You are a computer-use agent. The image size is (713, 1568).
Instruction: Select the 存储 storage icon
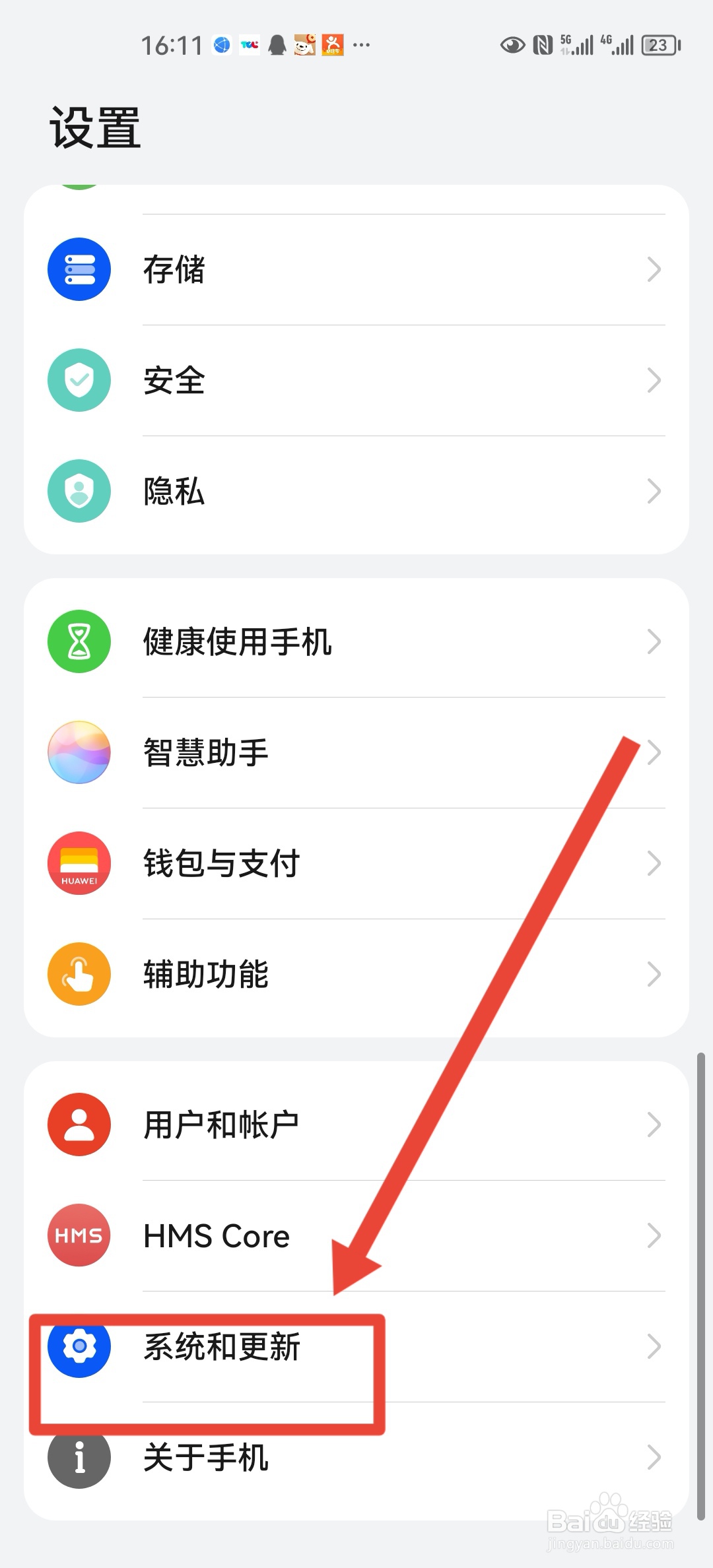pos(79,269)
